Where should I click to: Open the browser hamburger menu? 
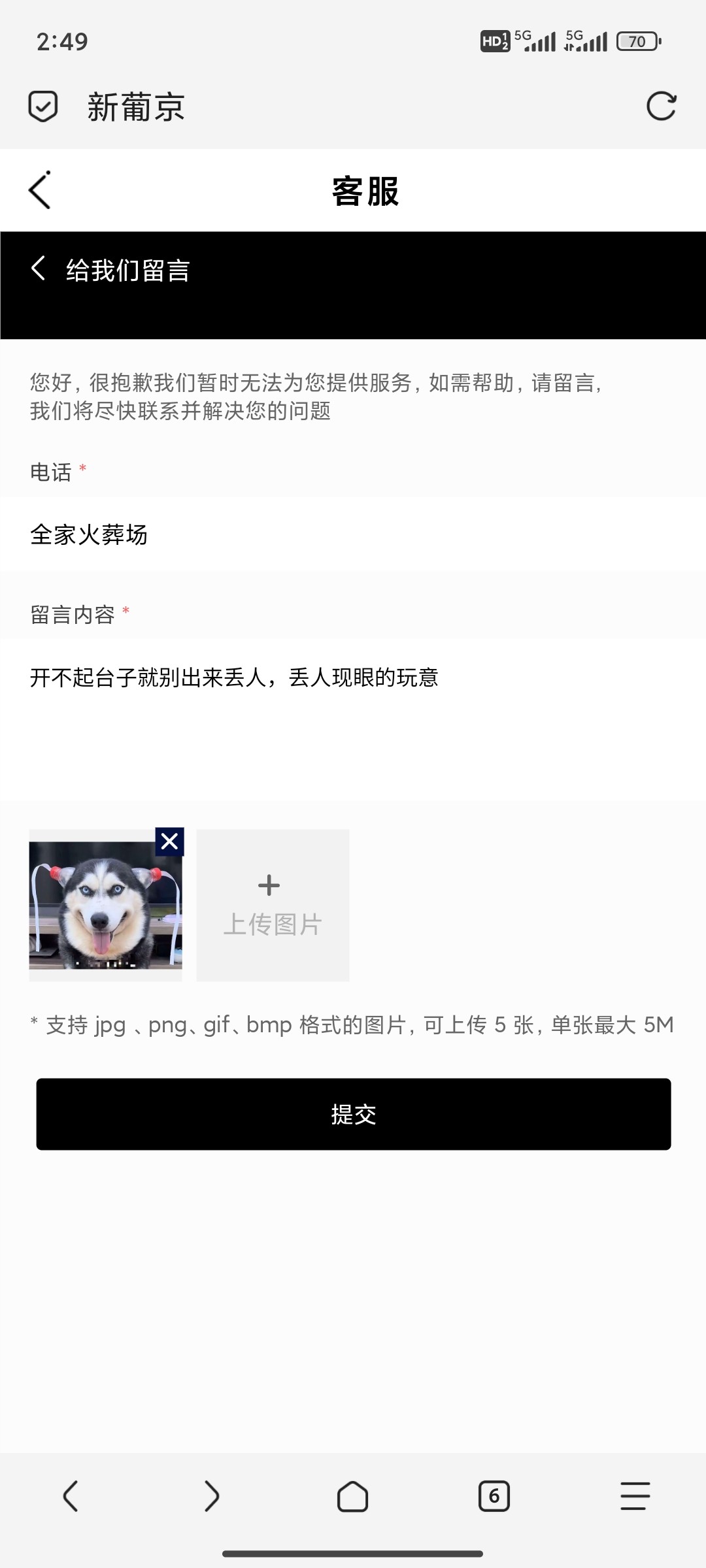click(x=635, y=1496)
